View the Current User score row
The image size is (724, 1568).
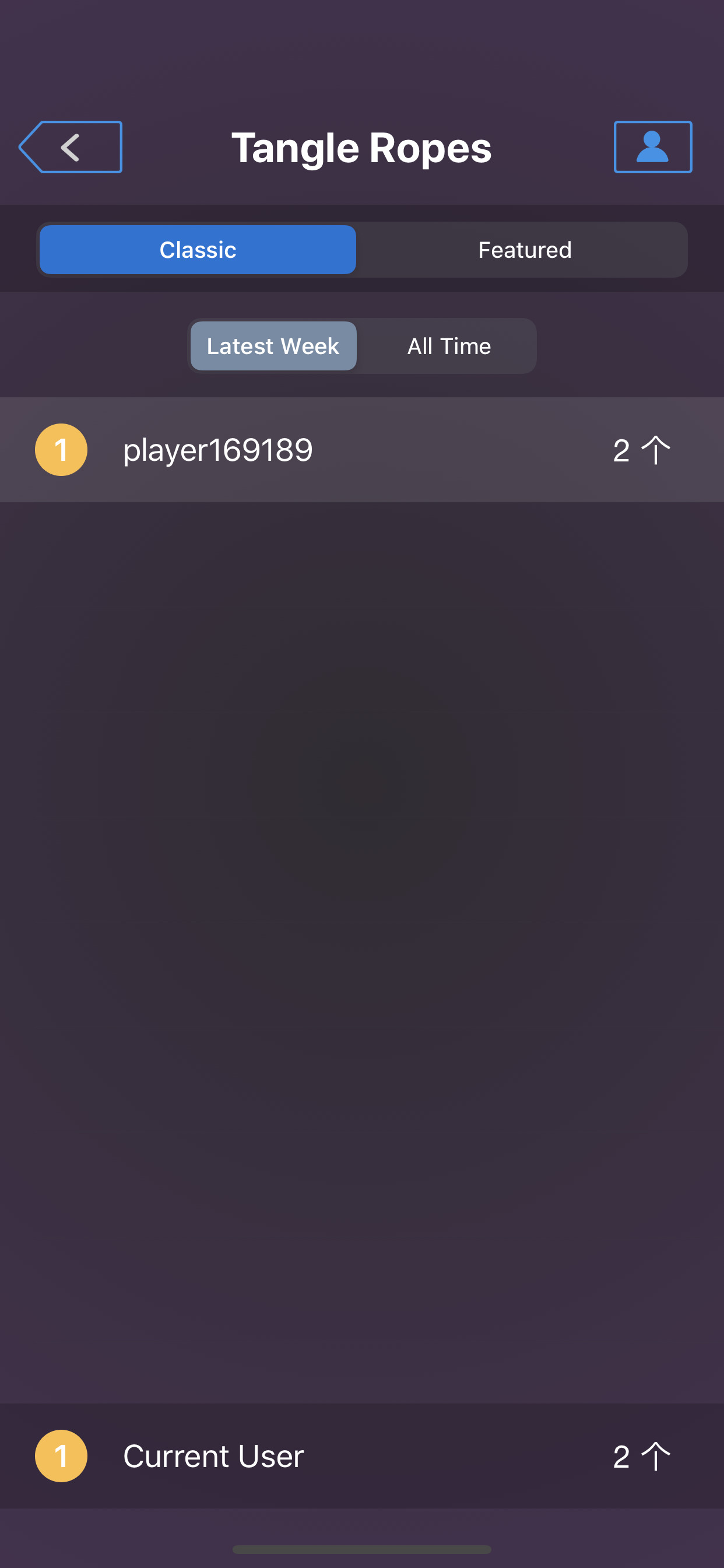click(361, 1456)
